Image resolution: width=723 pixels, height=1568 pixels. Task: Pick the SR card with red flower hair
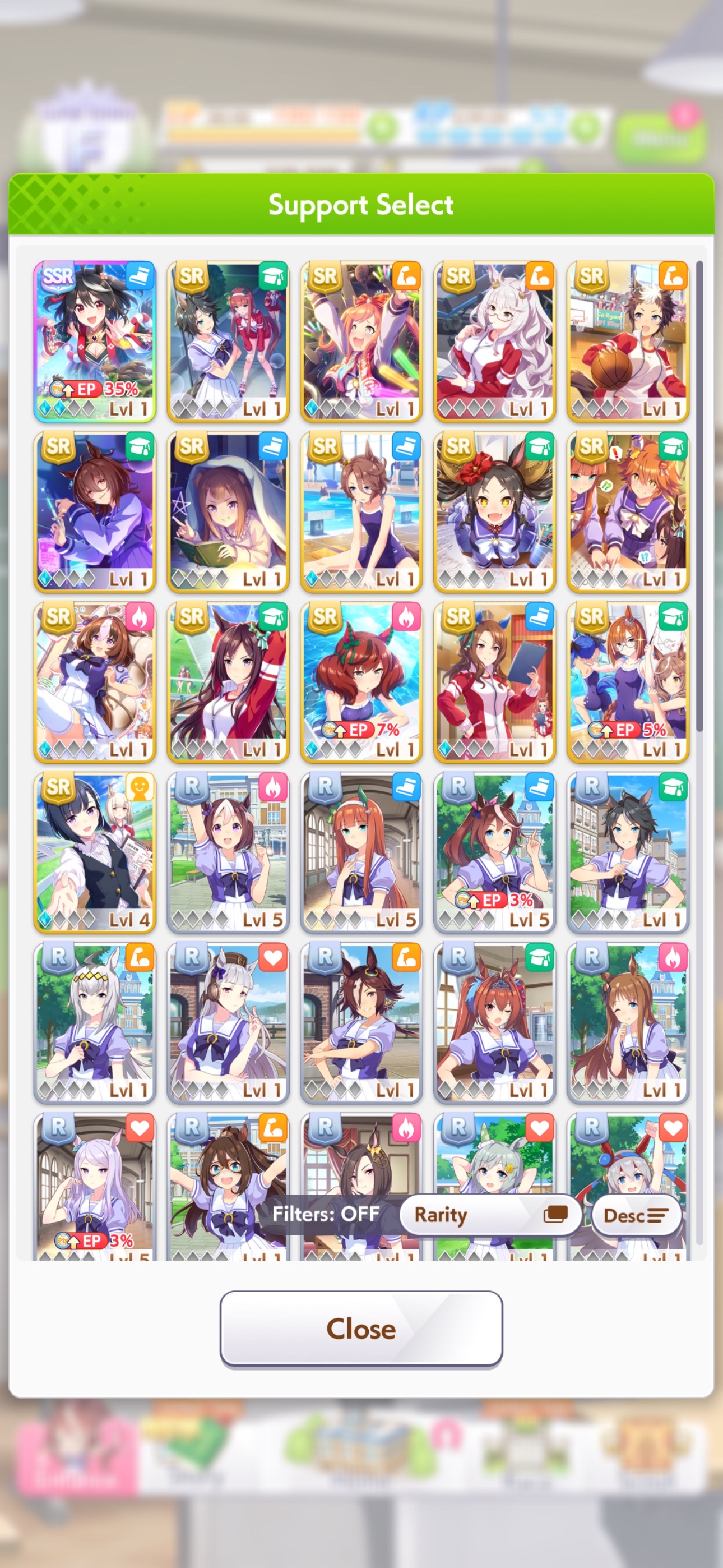tap(495, 512)
